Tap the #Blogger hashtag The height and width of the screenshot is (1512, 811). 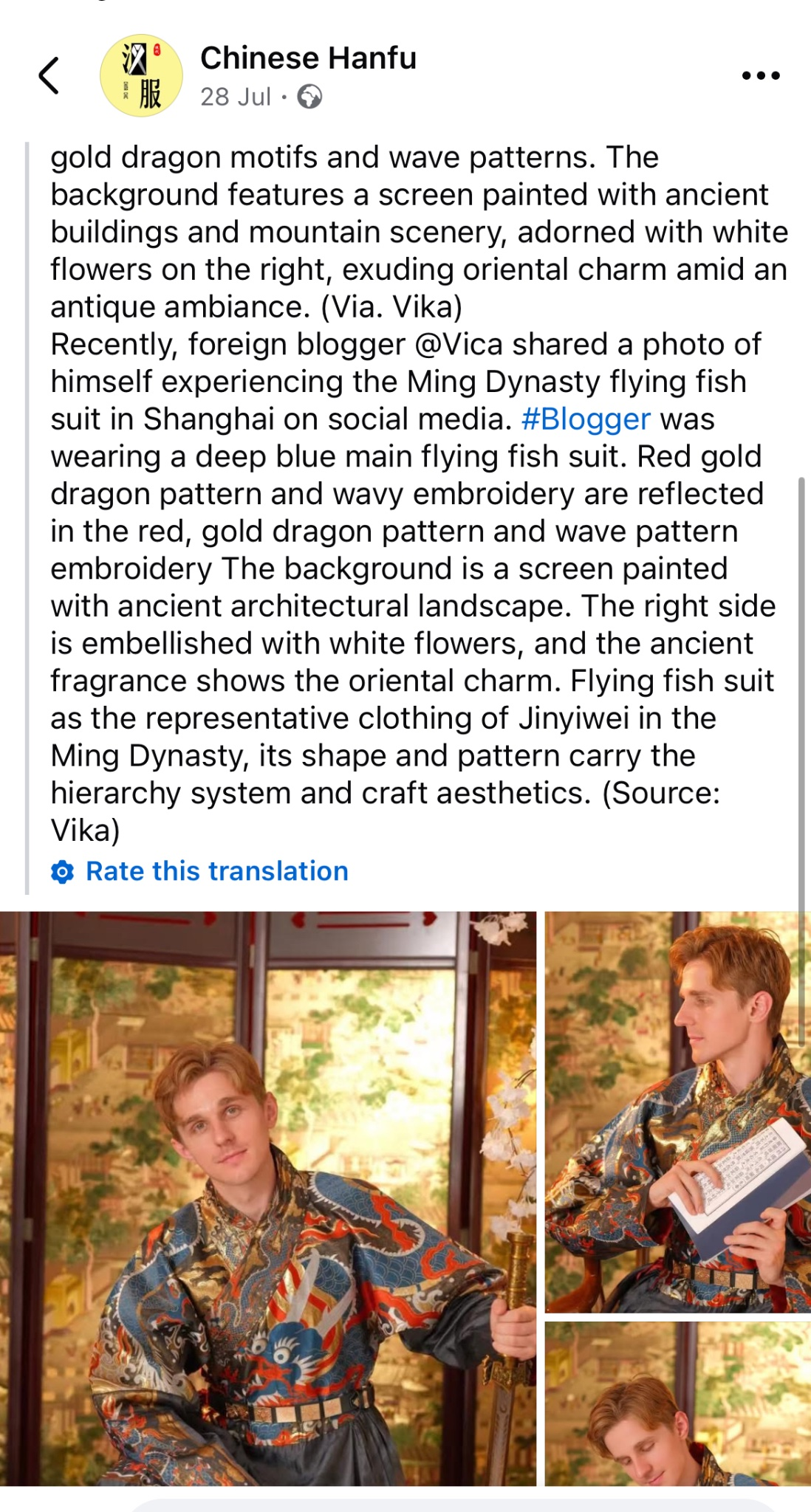point(586,419)
